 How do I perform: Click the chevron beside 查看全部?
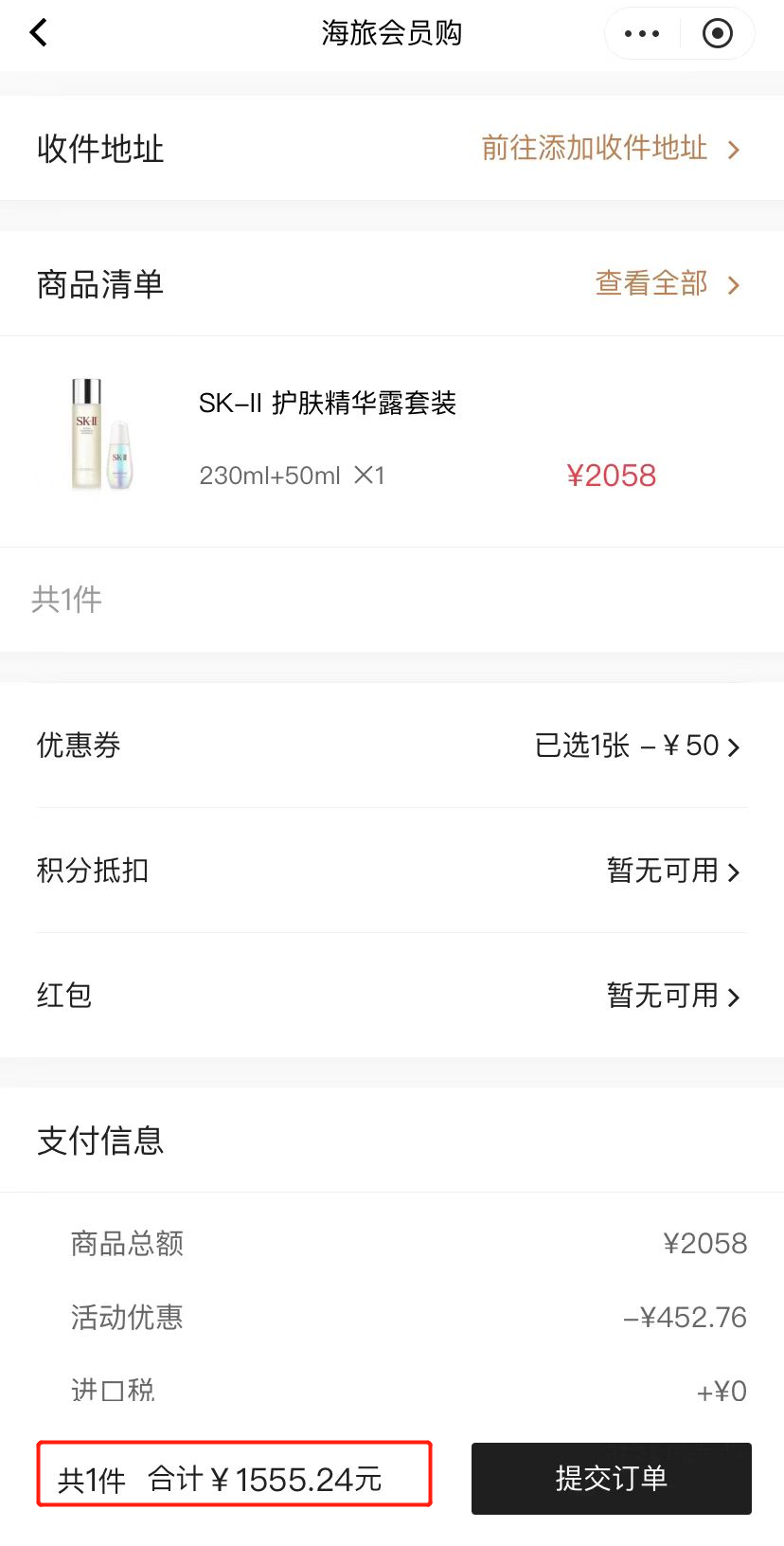point(735,284)
